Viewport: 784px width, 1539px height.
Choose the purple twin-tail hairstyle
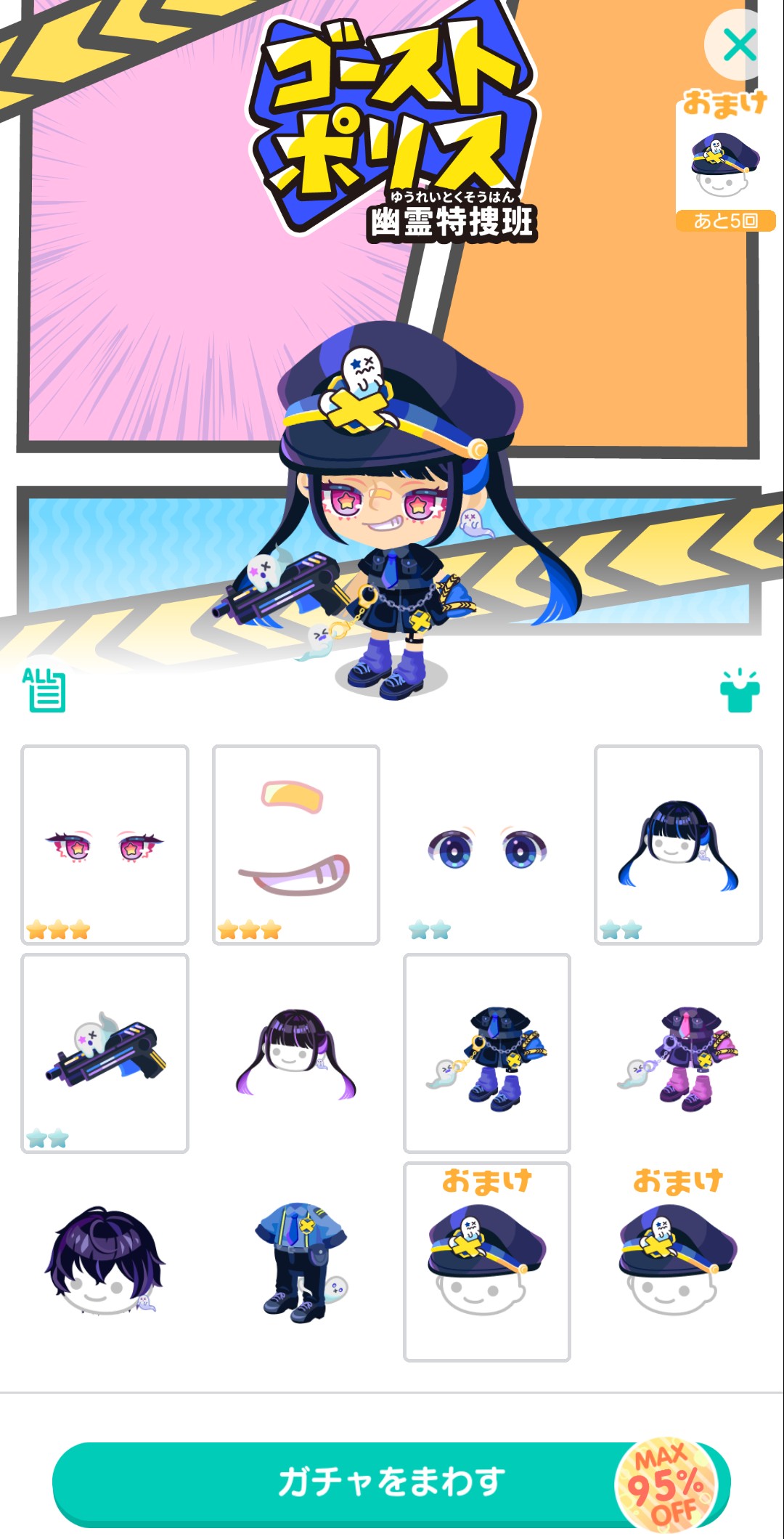pyautogui.click(x=295, y=1053)
